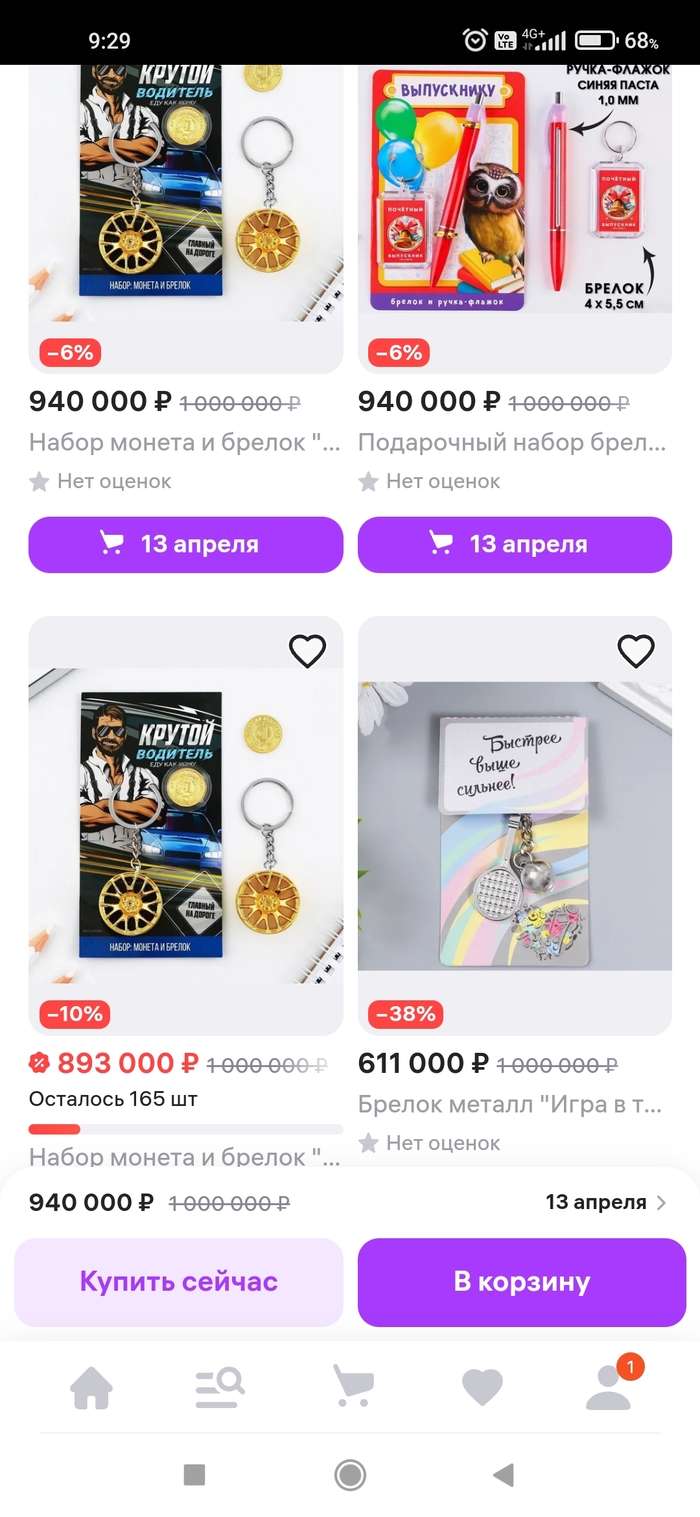Tap the system back button
Viewport: 700px width, 1517px height.
point(504,1474)
